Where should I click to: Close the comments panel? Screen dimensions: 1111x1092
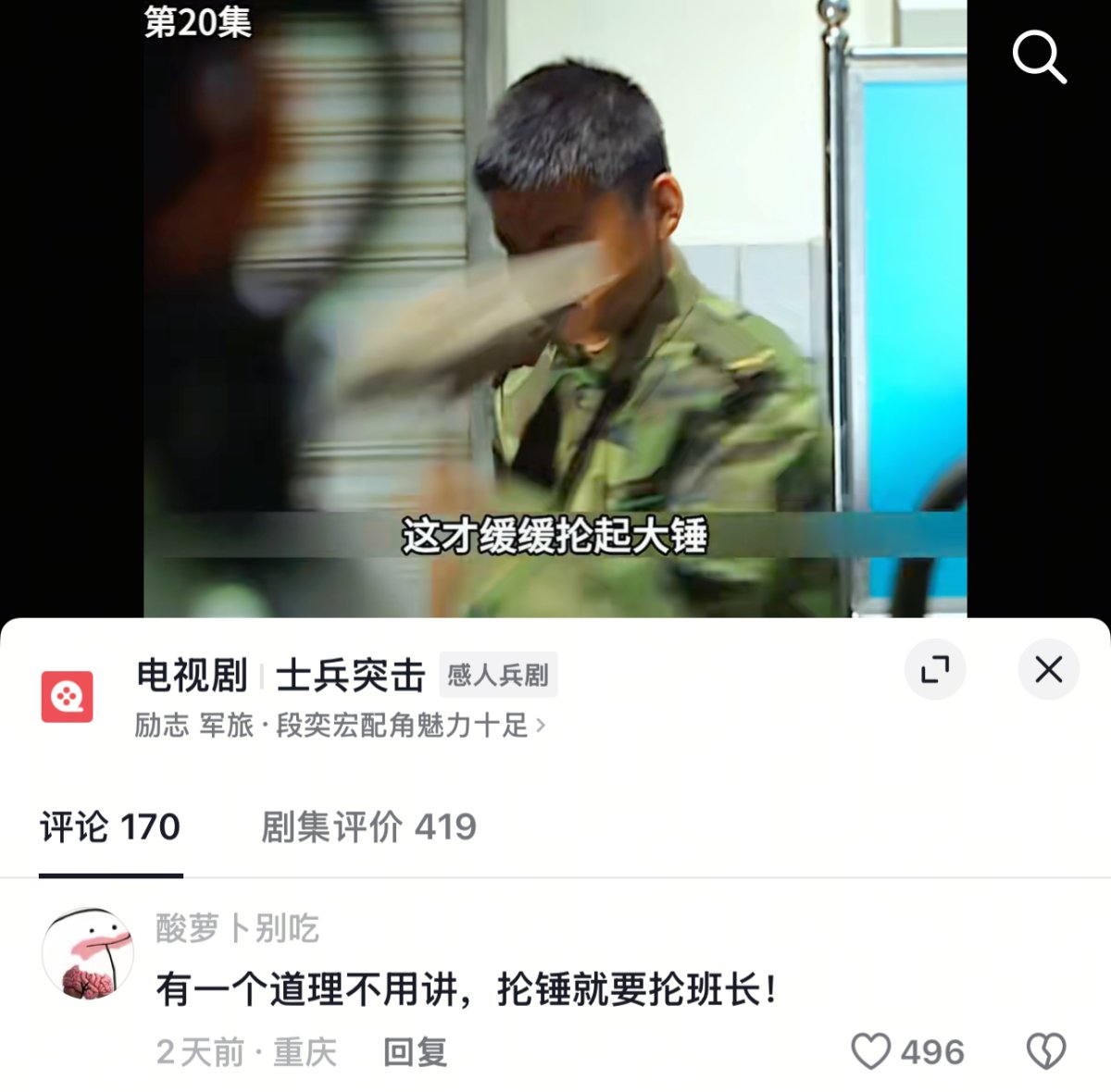click(1048, 669)
